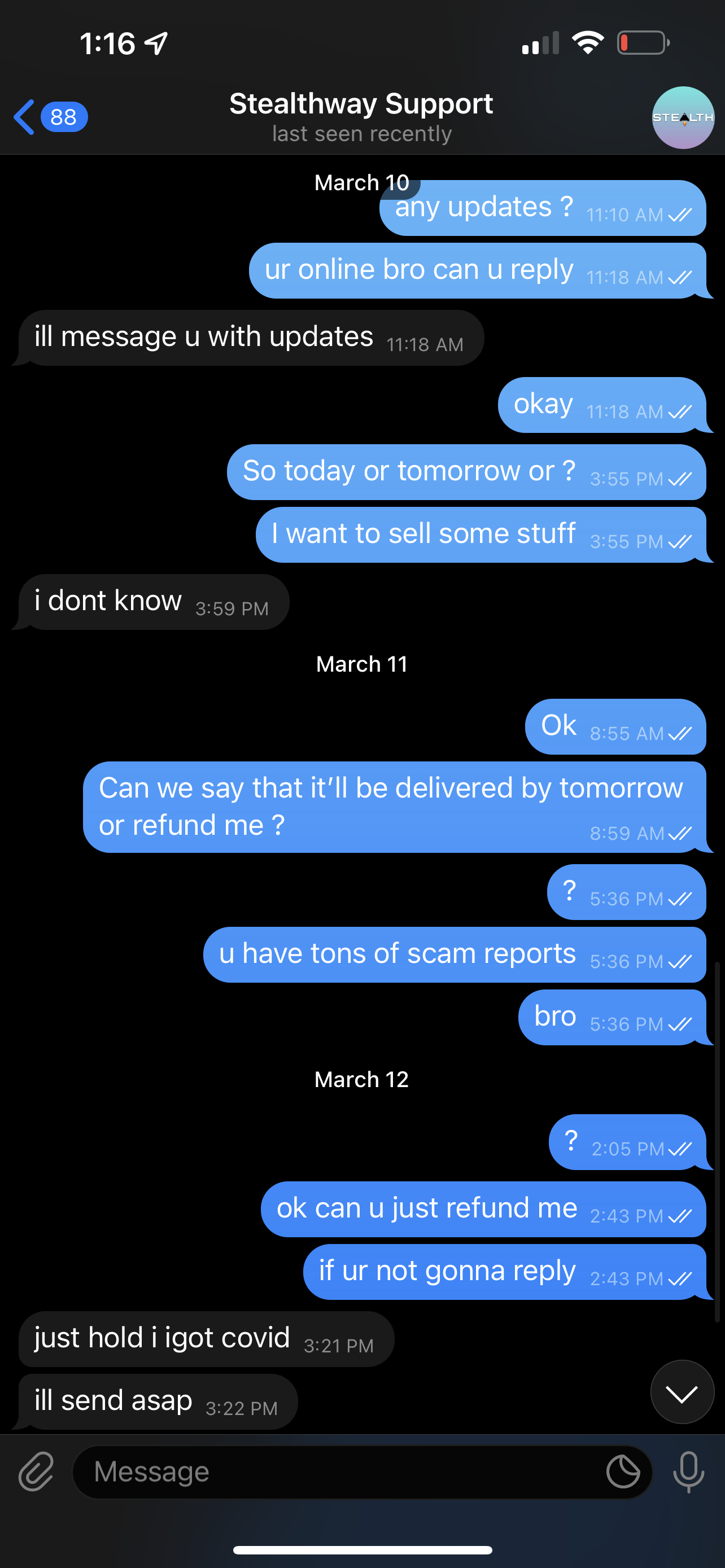Jump to the latest messages arrow

[682, 1391]
